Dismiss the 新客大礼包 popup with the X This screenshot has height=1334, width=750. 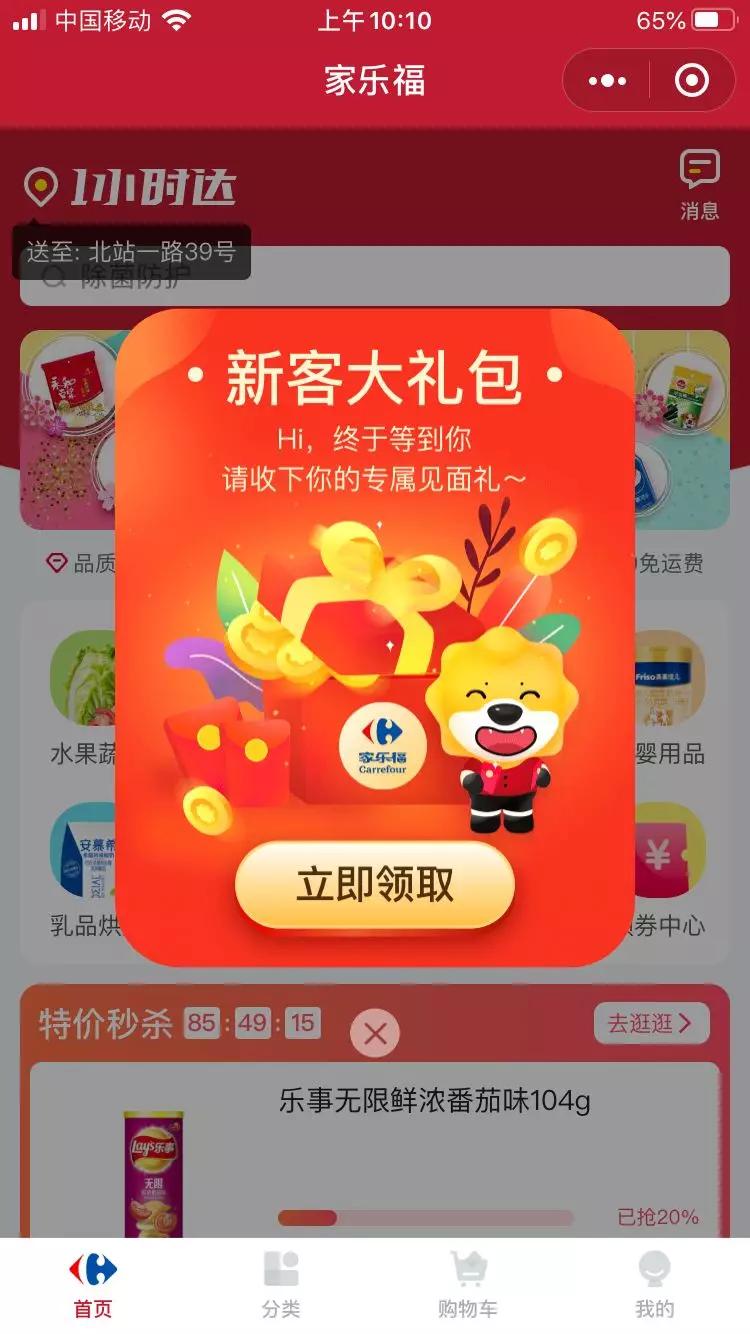375,1034
